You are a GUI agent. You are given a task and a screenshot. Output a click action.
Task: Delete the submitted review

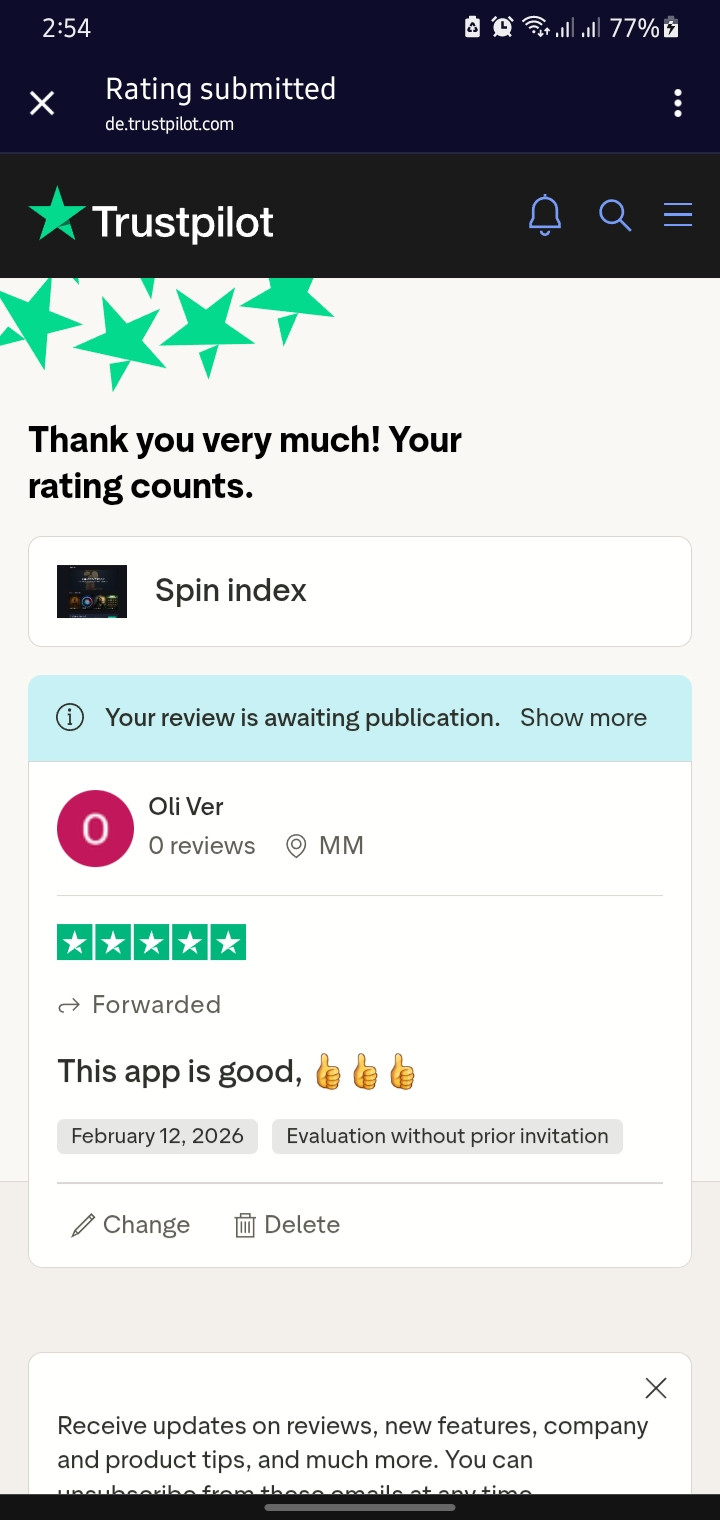click(287, 1225)
